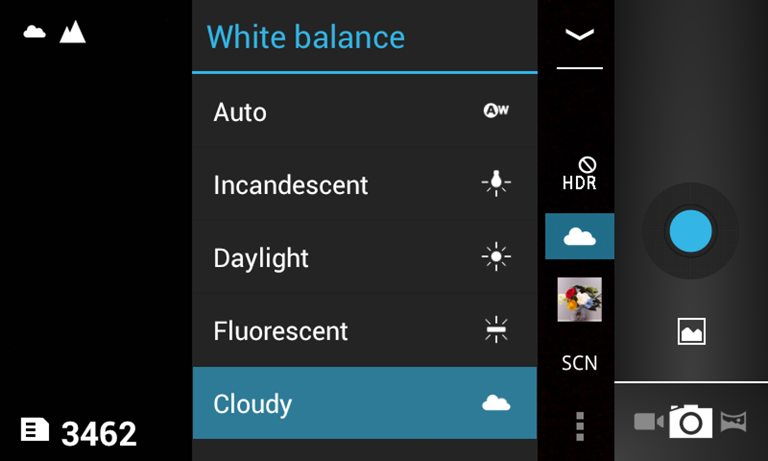
Task: Switch to photo camera mode
Action: tap(691, 422)
